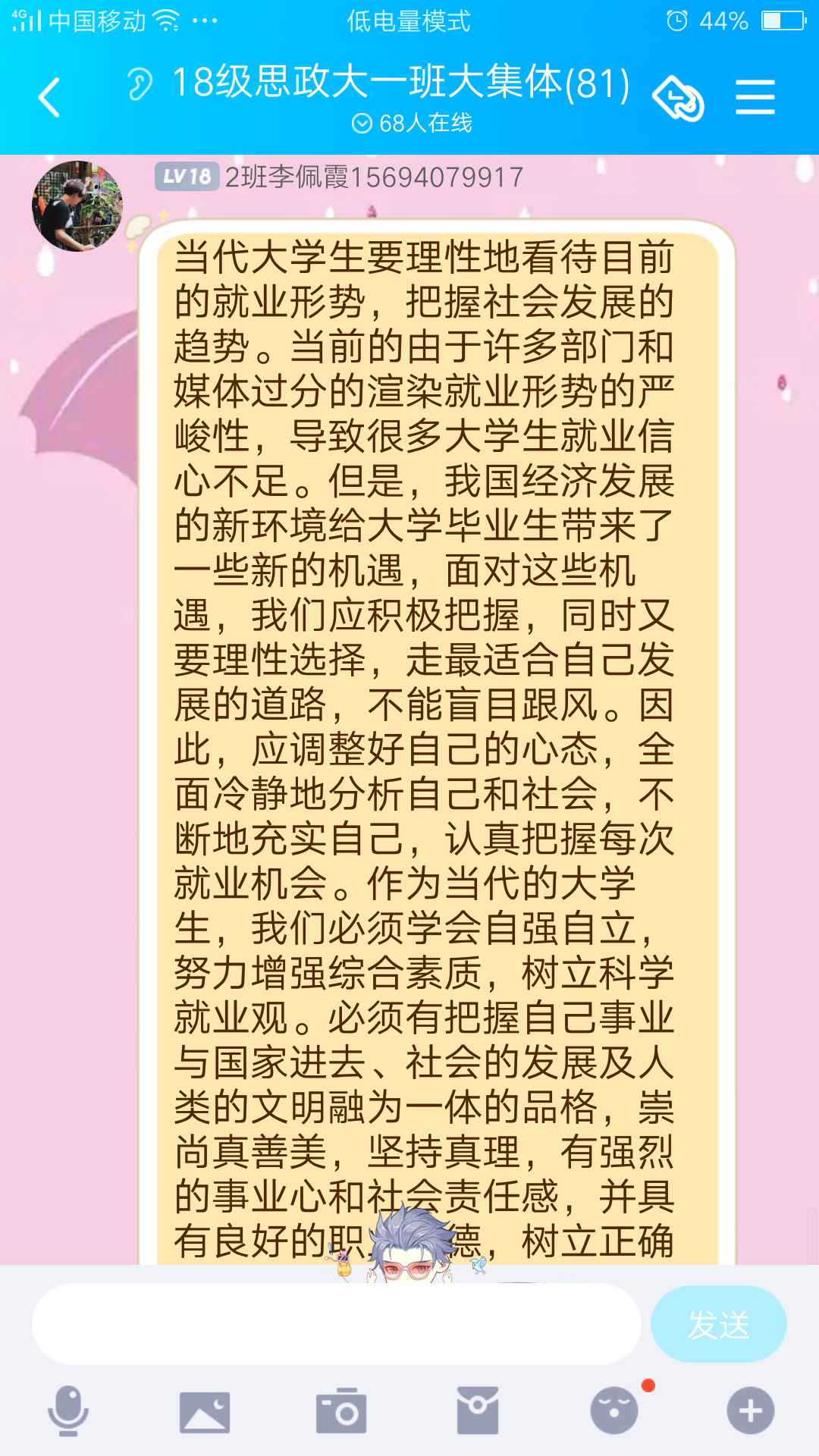Expand more options with plus icon

750,1410
